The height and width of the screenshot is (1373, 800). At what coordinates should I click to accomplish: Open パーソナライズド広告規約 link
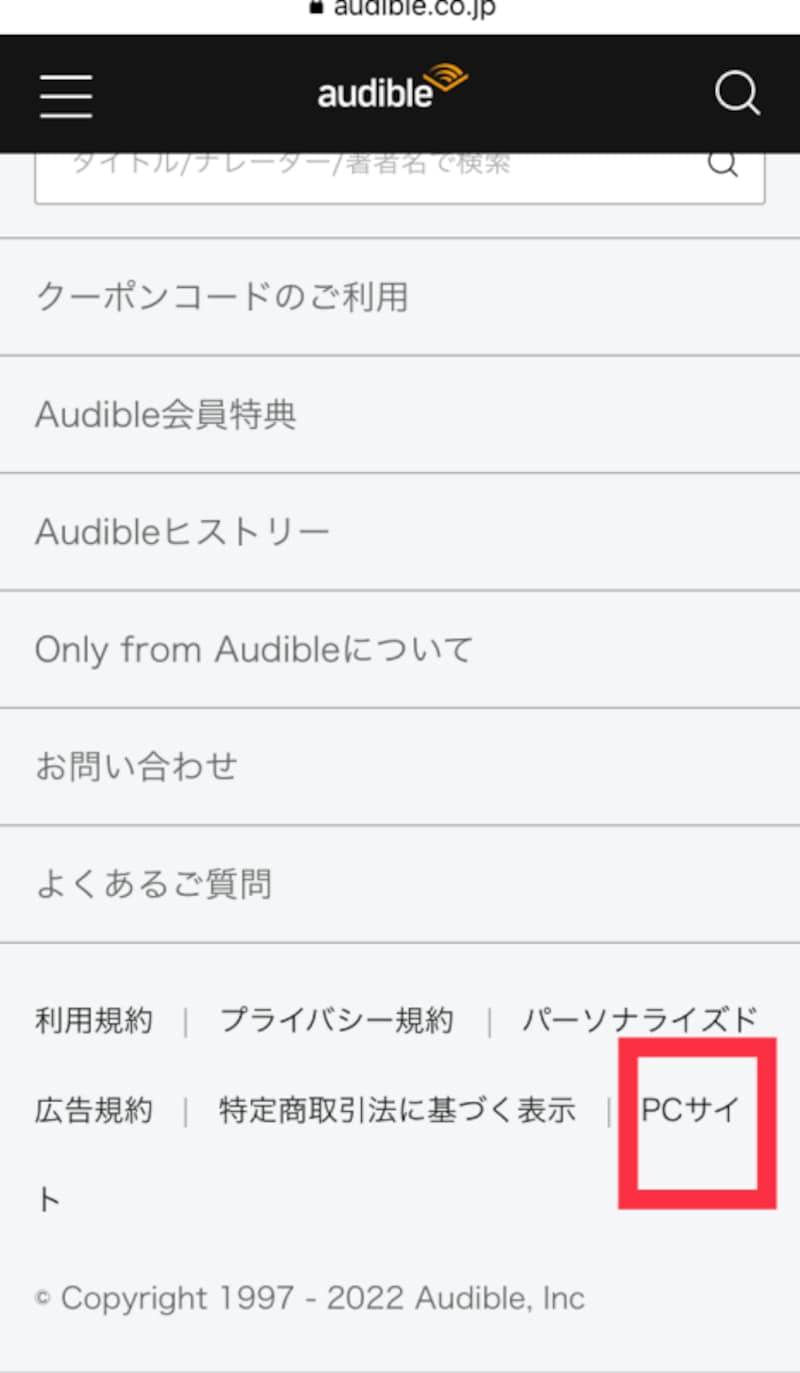click(x=639, y=1021)
